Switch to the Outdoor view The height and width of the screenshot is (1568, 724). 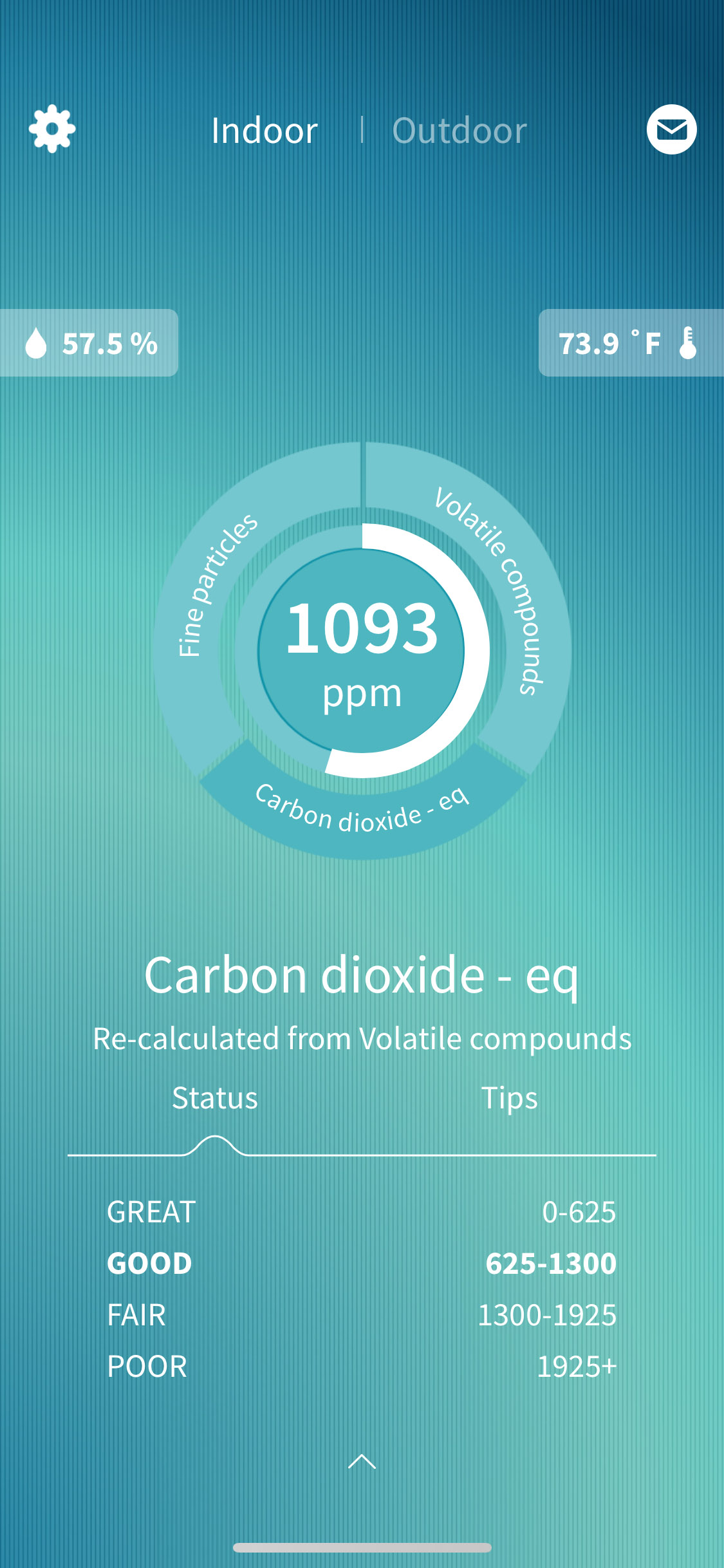pos(459,131)
